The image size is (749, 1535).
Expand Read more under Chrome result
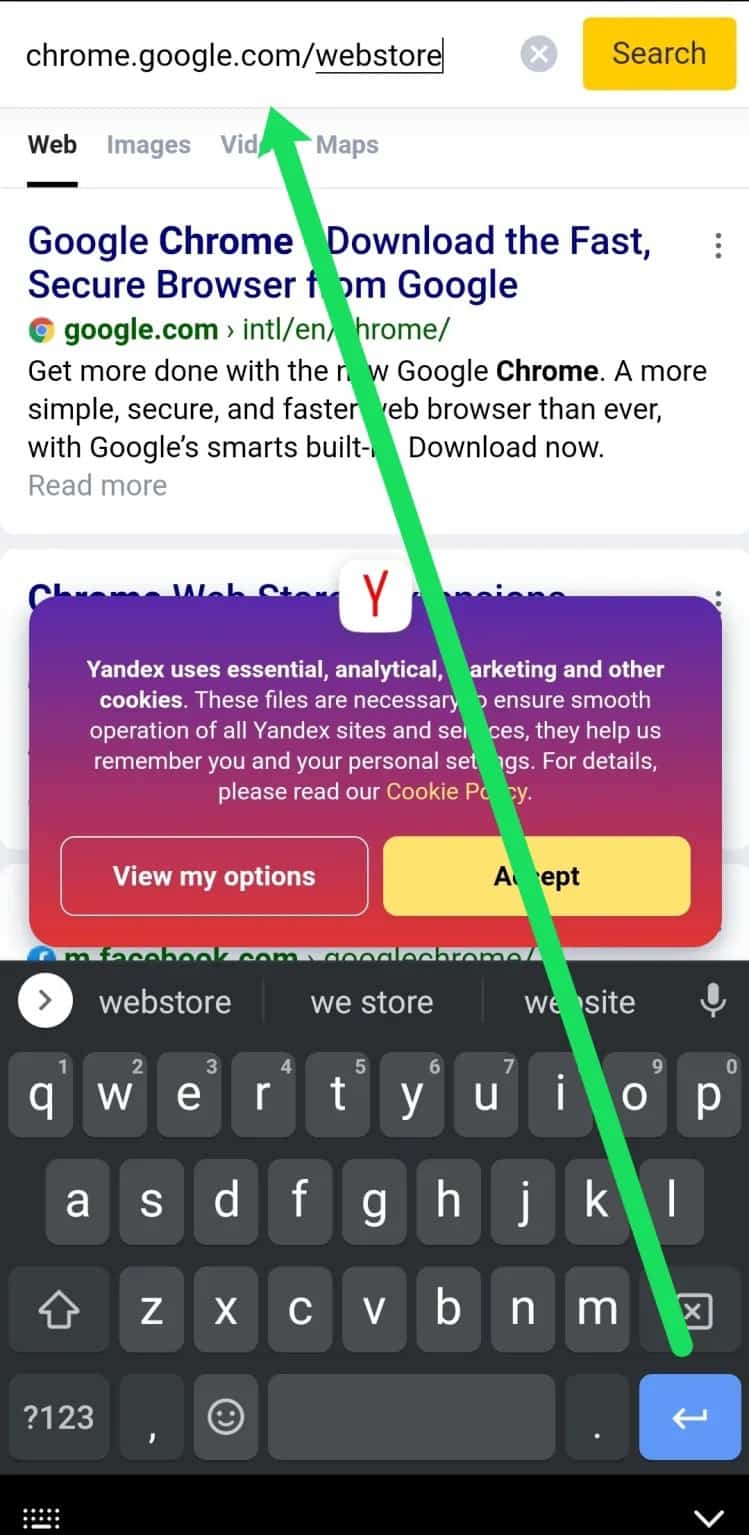pos(97,486)
